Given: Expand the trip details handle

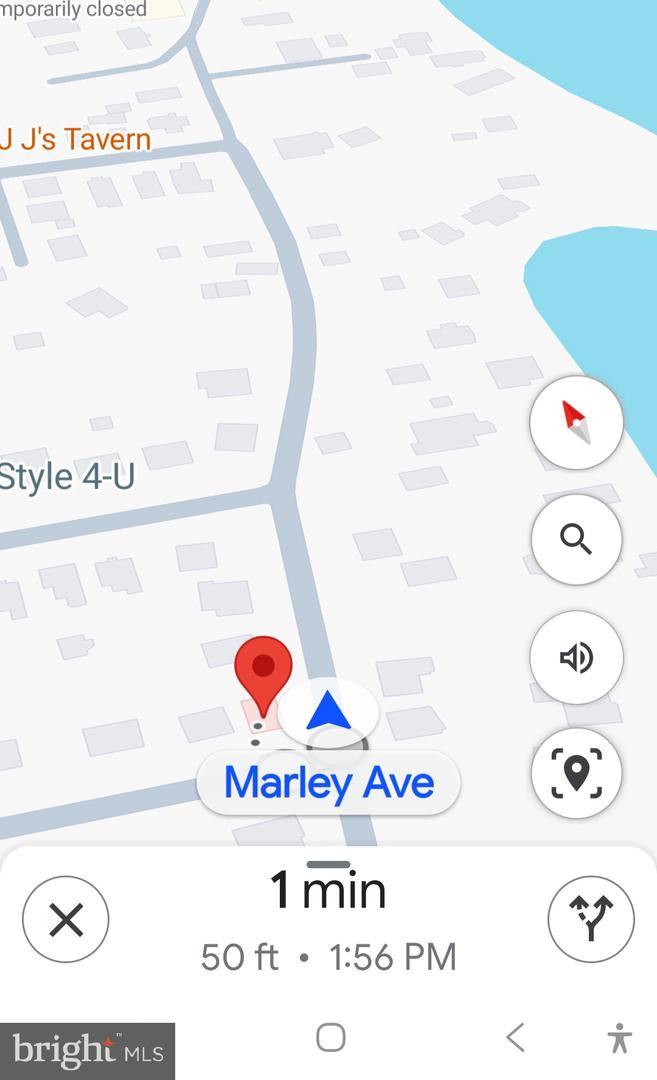Looking at the screenshot, I should (x=328, y=865).
